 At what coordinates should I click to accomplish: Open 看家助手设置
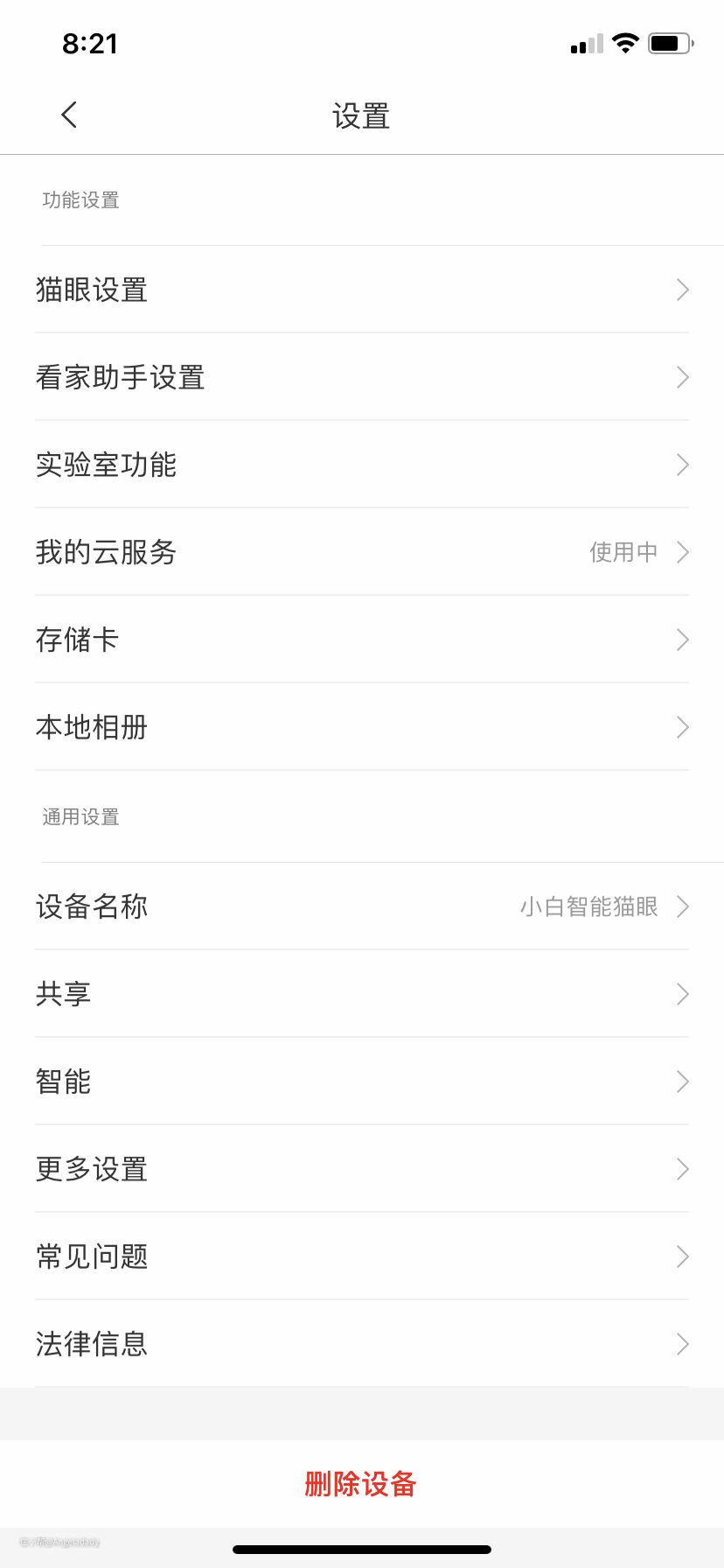coord(362,377)
